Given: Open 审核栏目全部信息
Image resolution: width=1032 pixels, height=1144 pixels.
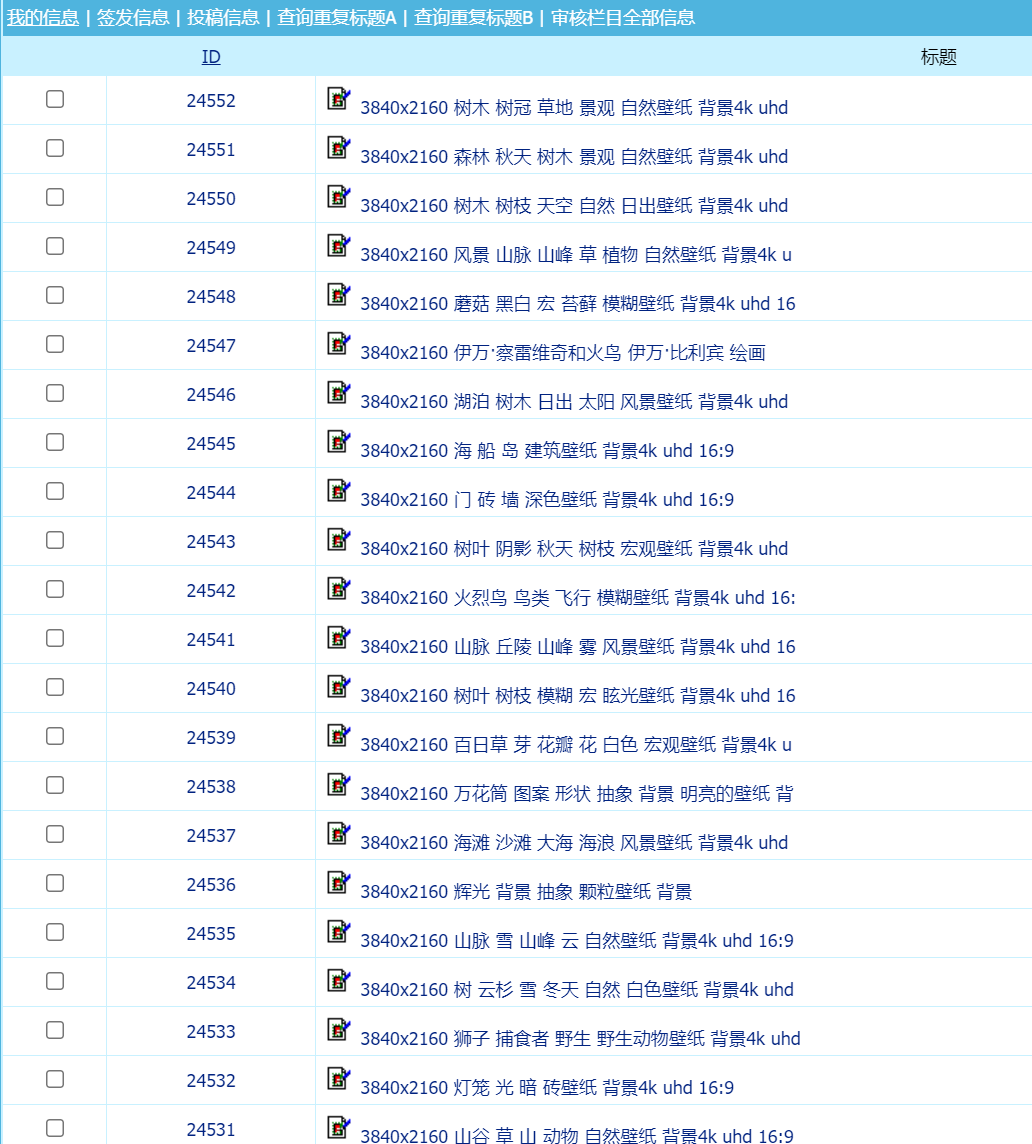Looking at the screenshot, I should click(623, 18).
